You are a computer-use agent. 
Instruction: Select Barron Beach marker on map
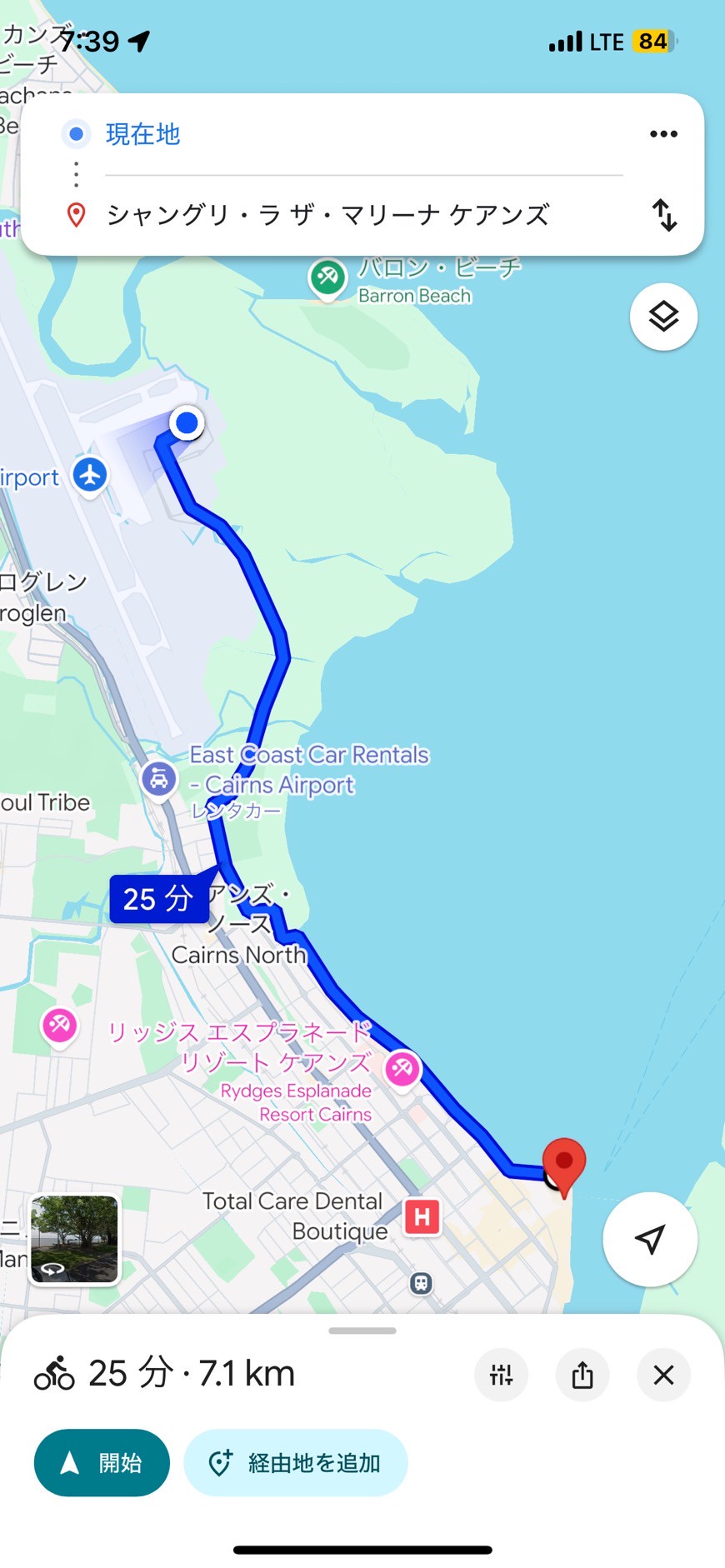(327, 277)
